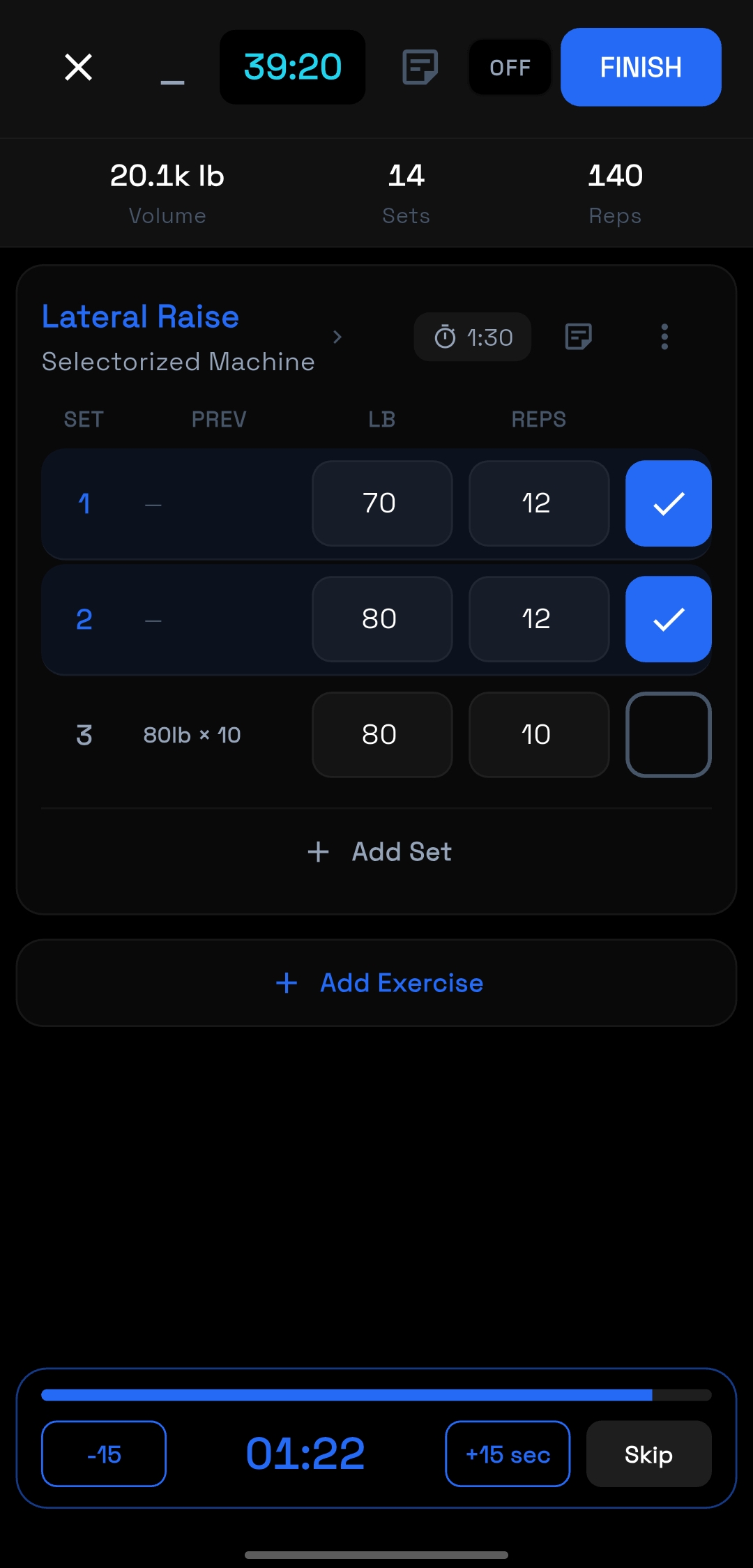This screenshot has width=753, height=1568.
Task: Tap the Add Set plus icon
Action: tap(318, 851)
